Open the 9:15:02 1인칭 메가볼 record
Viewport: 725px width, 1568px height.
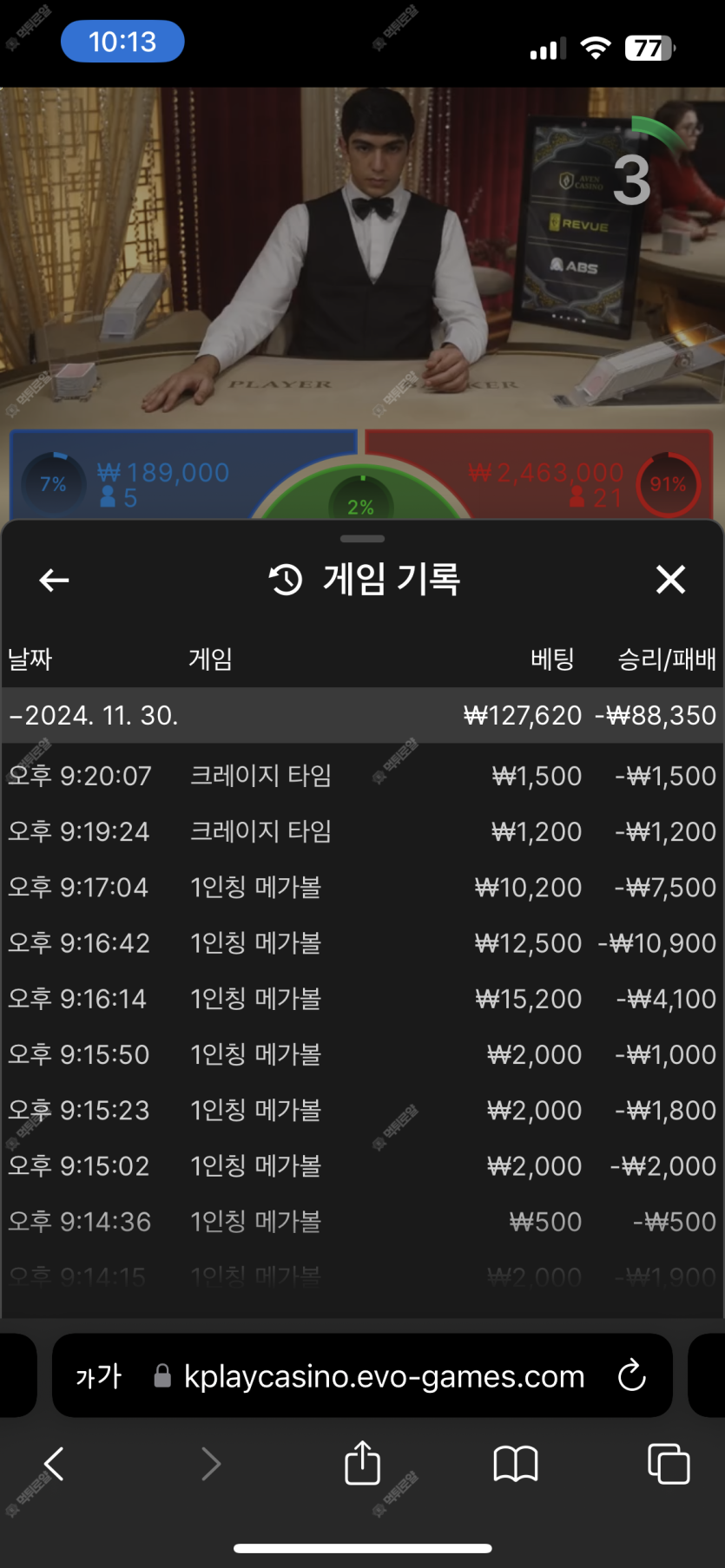[362, 1165]
